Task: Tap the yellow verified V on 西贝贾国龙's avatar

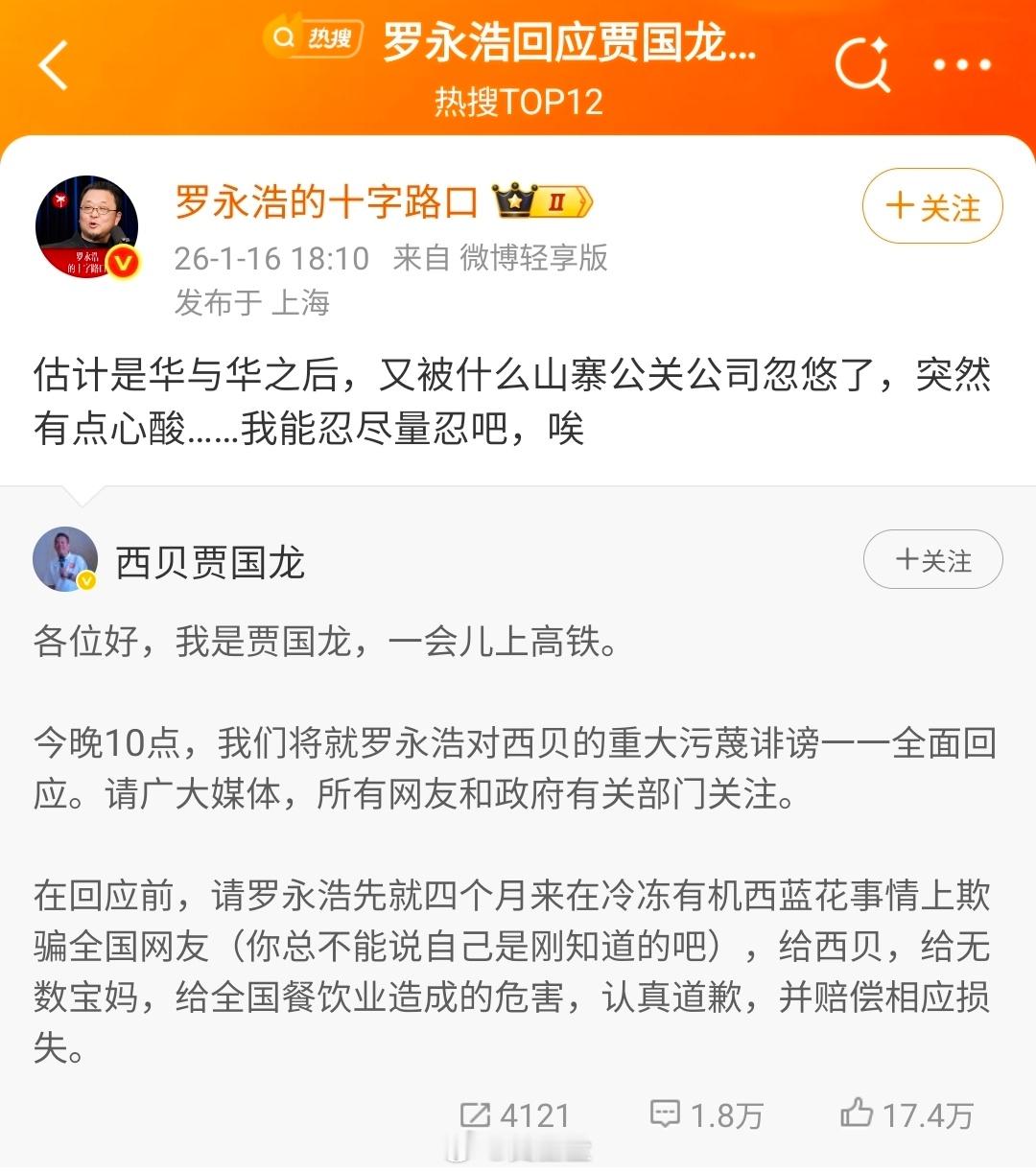Action: coord(88,578)
